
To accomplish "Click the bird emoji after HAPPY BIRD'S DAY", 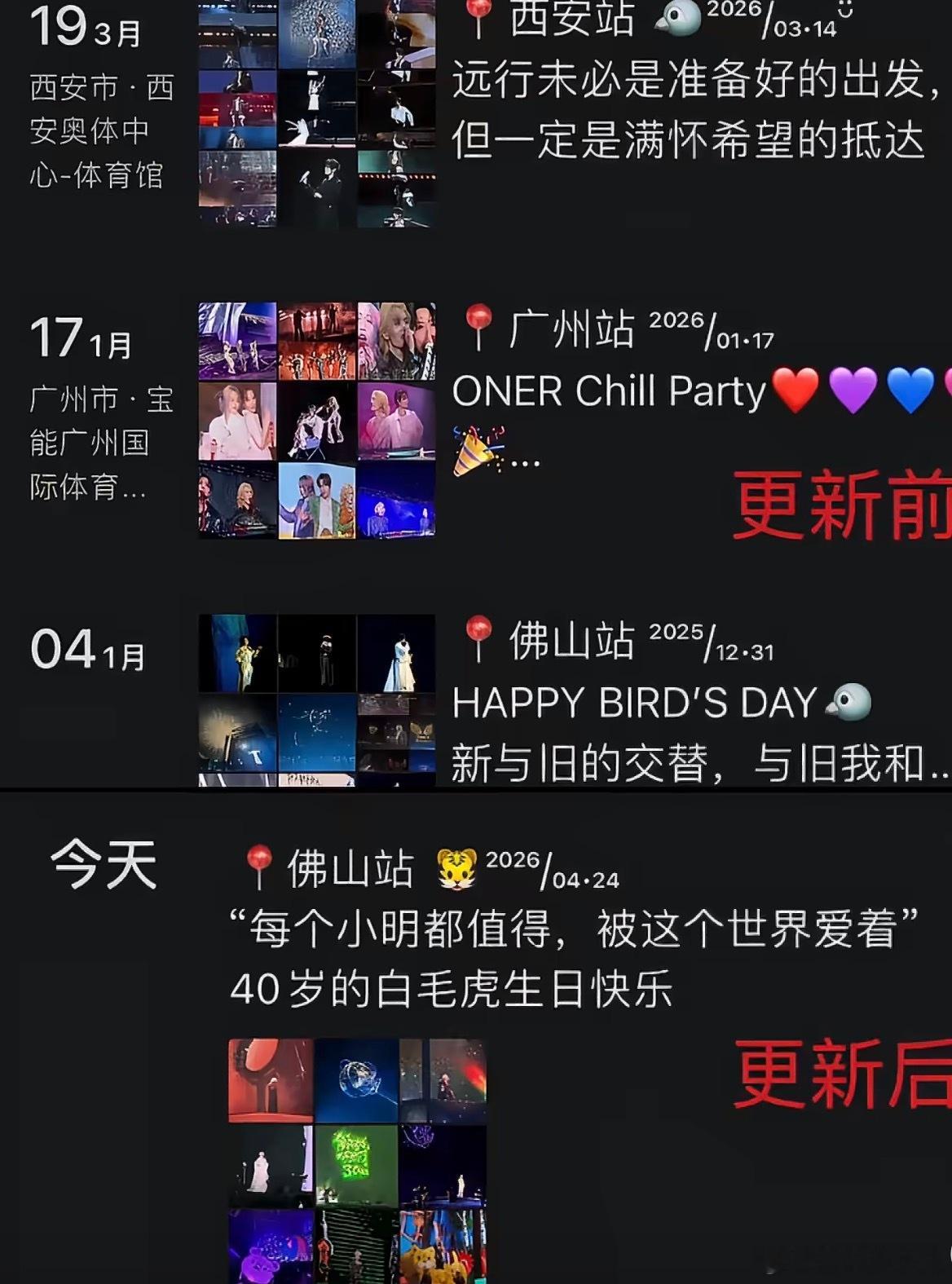I will click(x=848, y=703).
